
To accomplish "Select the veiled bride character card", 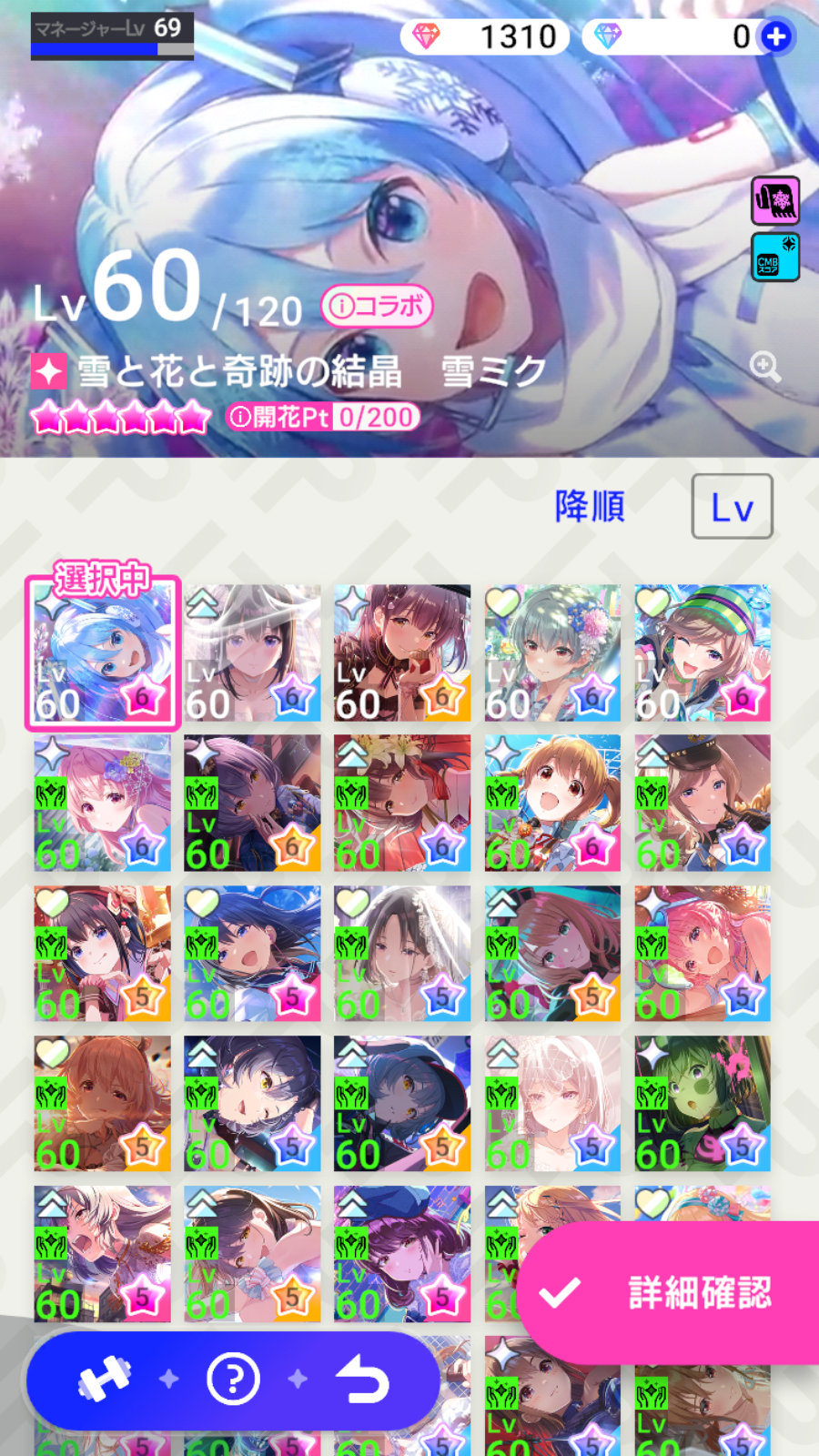I will point(402,954).
